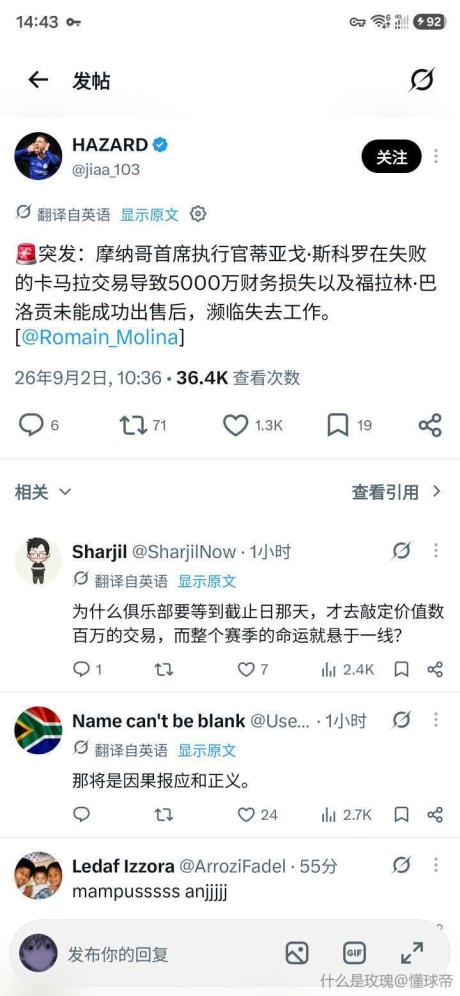Screen dimensions: 460x996
Task: Open the @Romain_Molina mention link
Action: (x=100, y=337)
